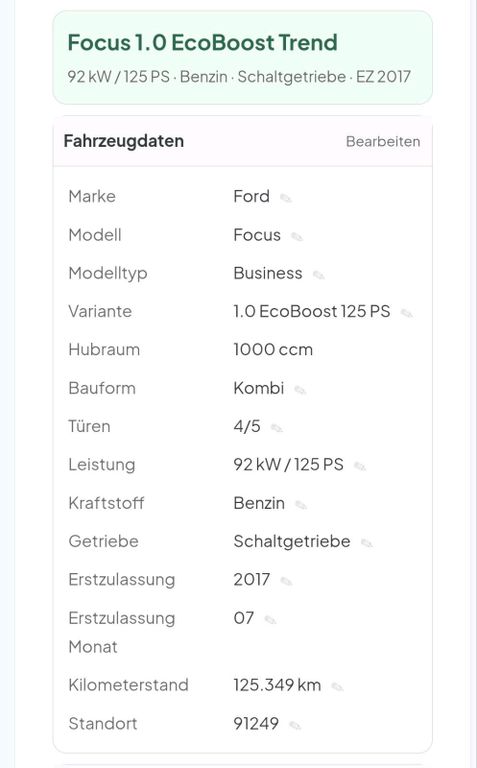The image size is (477, 768).
Task: Change the Türen value 4/5
Action: coord(277,428)
